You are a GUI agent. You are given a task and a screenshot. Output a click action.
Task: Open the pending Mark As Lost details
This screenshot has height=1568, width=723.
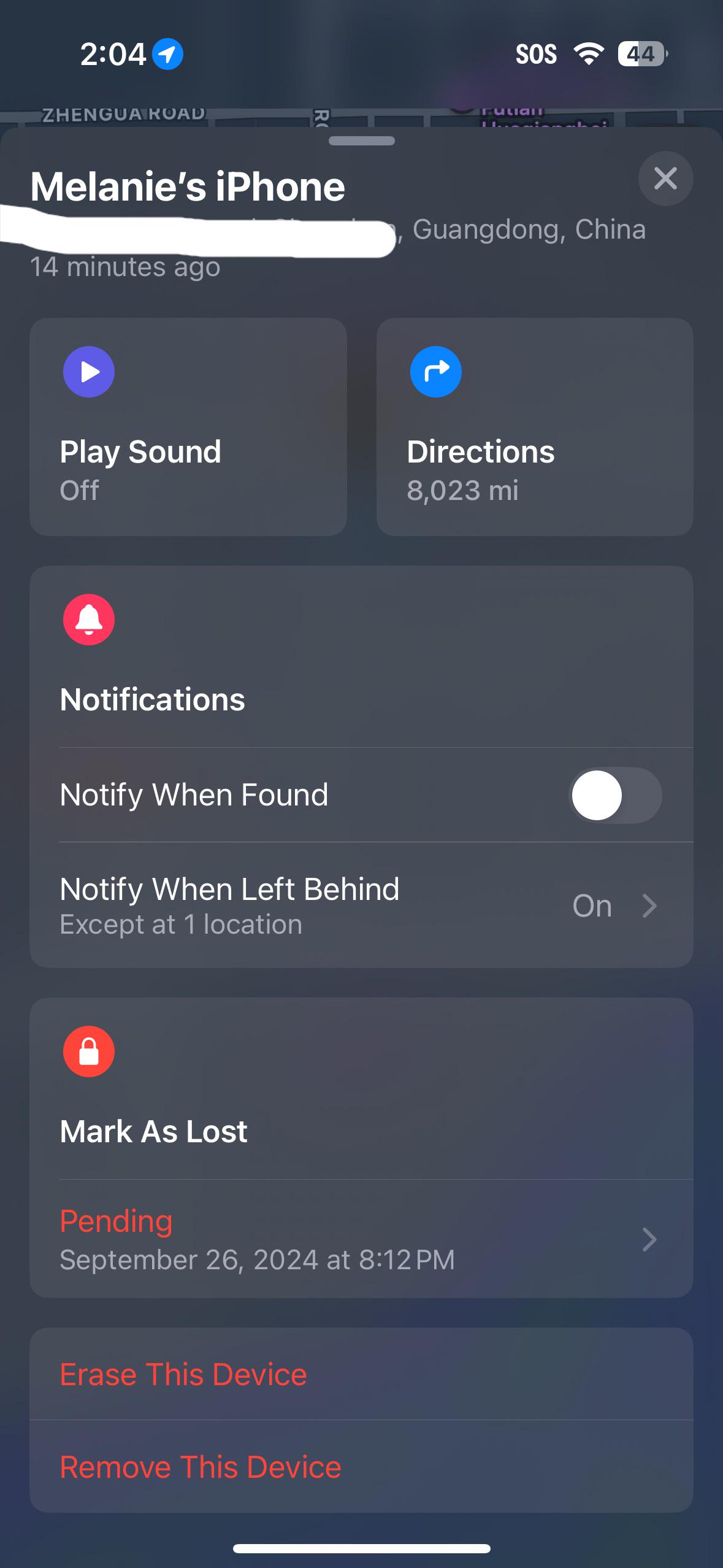(361, 1239)
